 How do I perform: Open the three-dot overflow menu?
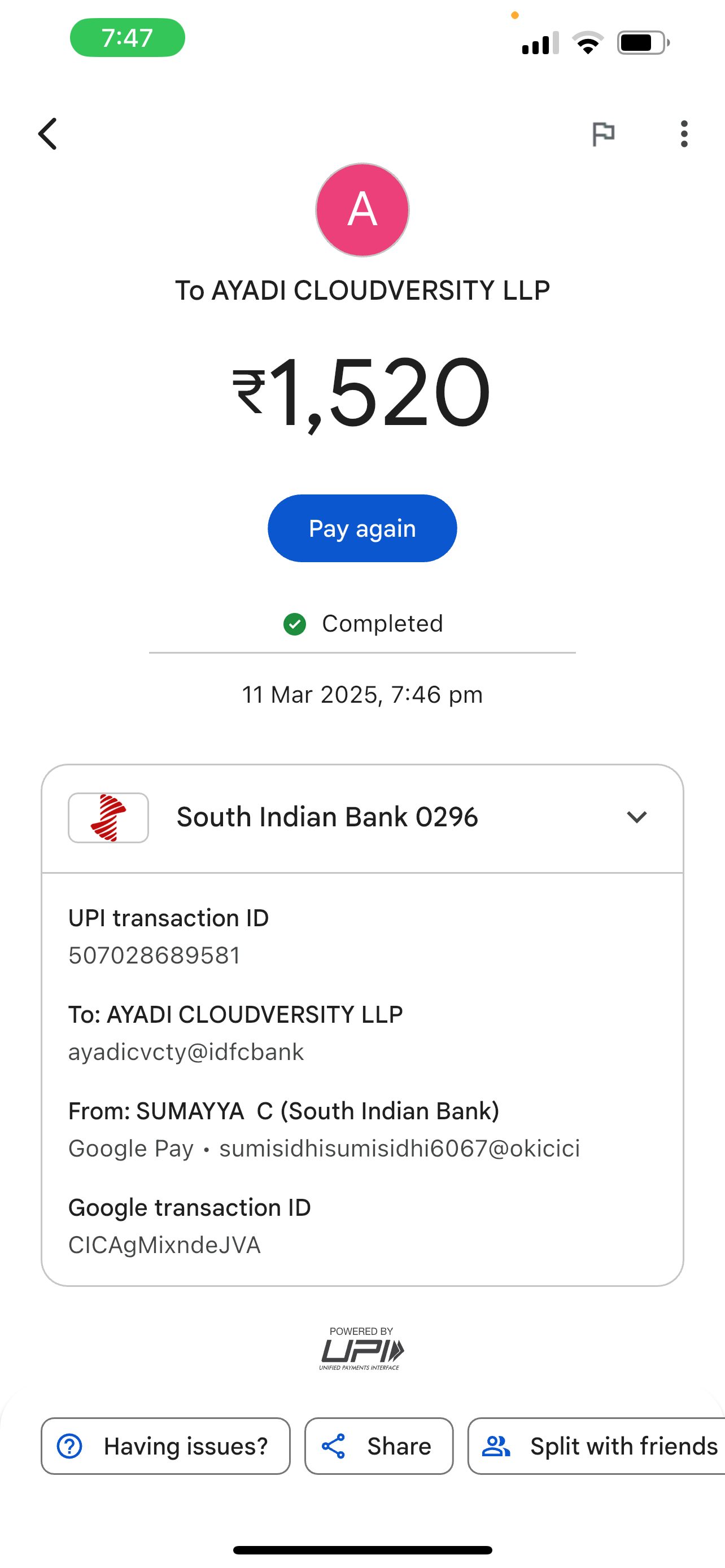coord(684,134)
